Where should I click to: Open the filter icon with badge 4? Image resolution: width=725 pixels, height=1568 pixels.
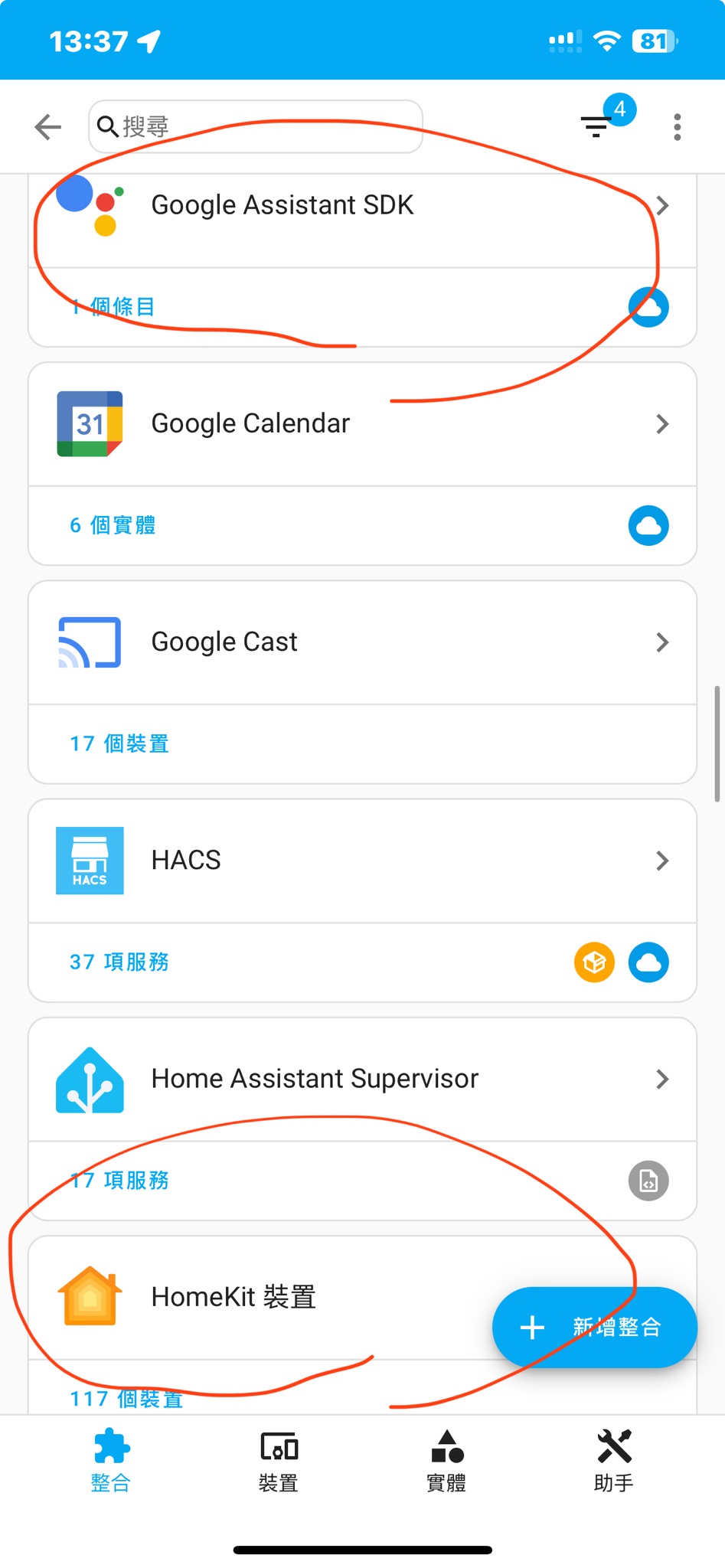point(596,126)
